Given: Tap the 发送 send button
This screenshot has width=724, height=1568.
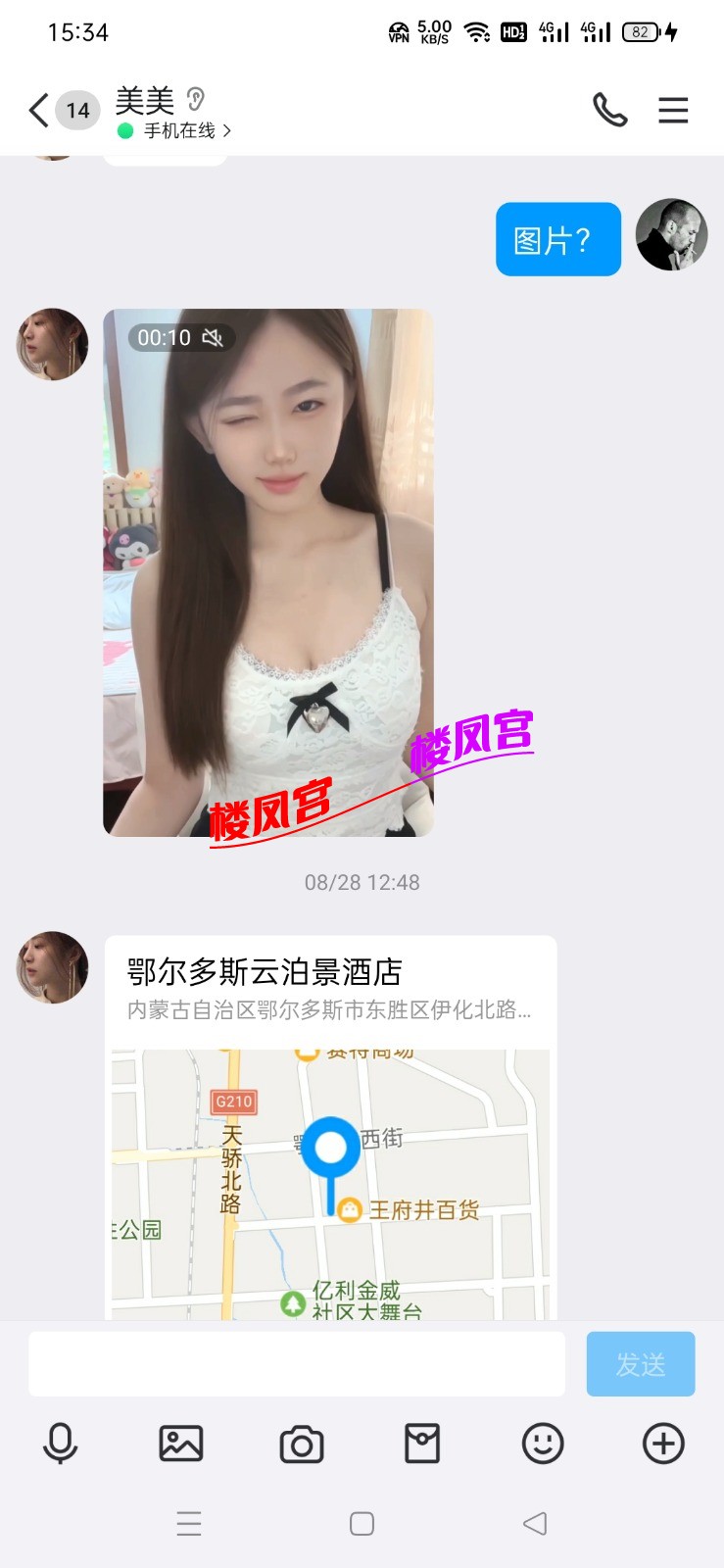Looking at the screenshot, I should [641, 1363].
